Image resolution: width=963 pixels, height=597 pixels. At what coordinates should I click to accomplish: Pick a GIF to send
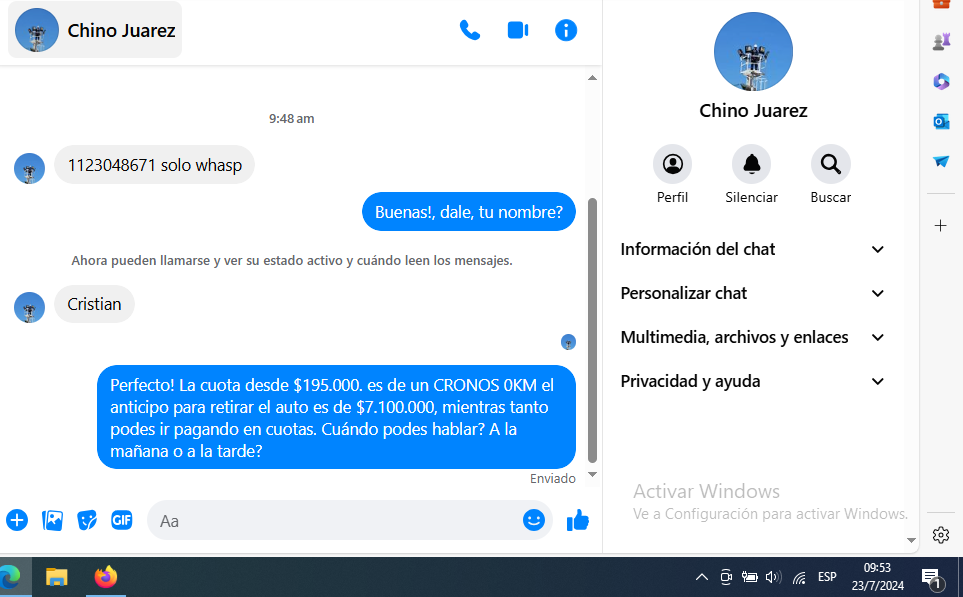pyautogui.click(x=121, y=520)
